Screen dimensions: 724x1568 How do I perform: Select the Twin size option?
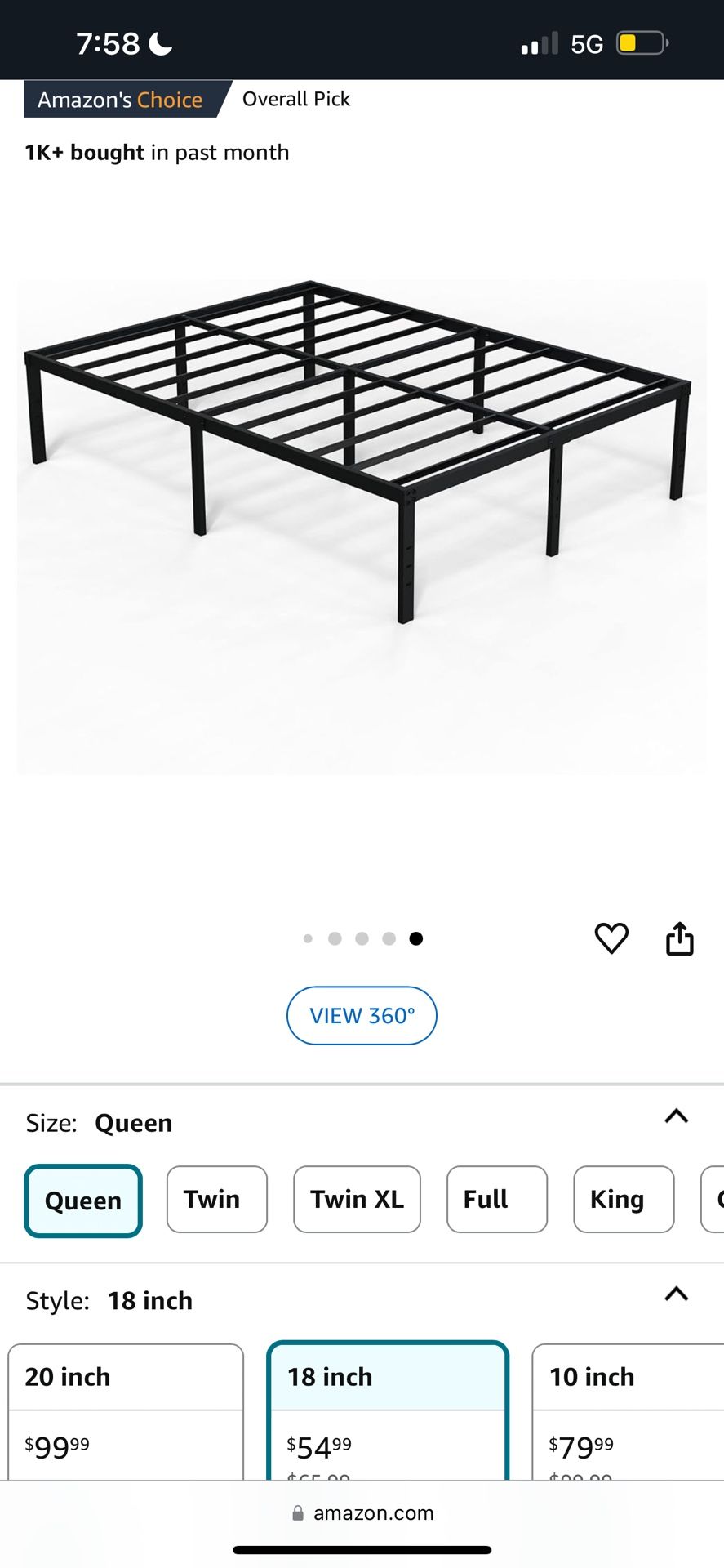tap(216, 1199)
